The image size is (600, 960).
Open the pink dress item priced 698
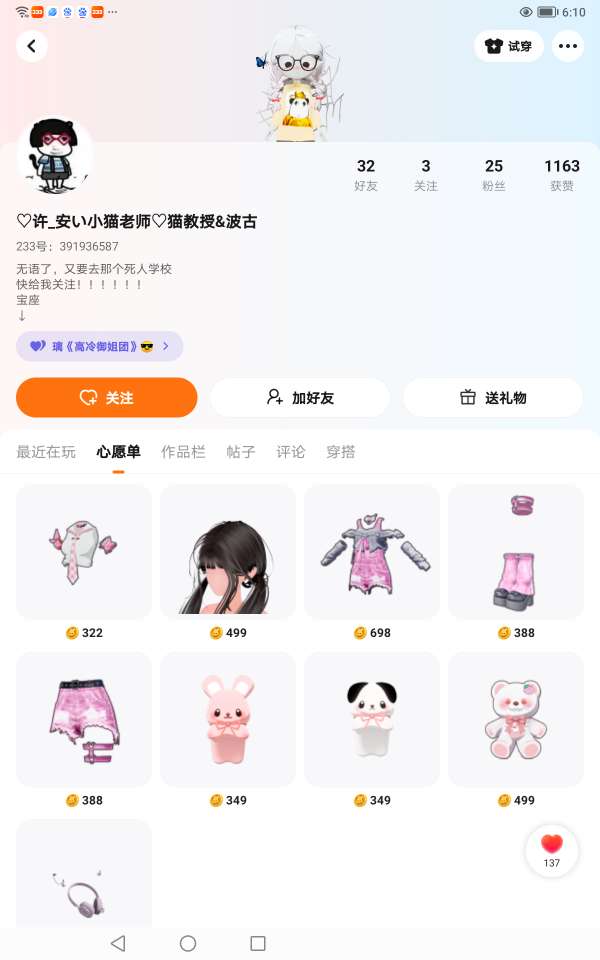click(x=372, y=552)
